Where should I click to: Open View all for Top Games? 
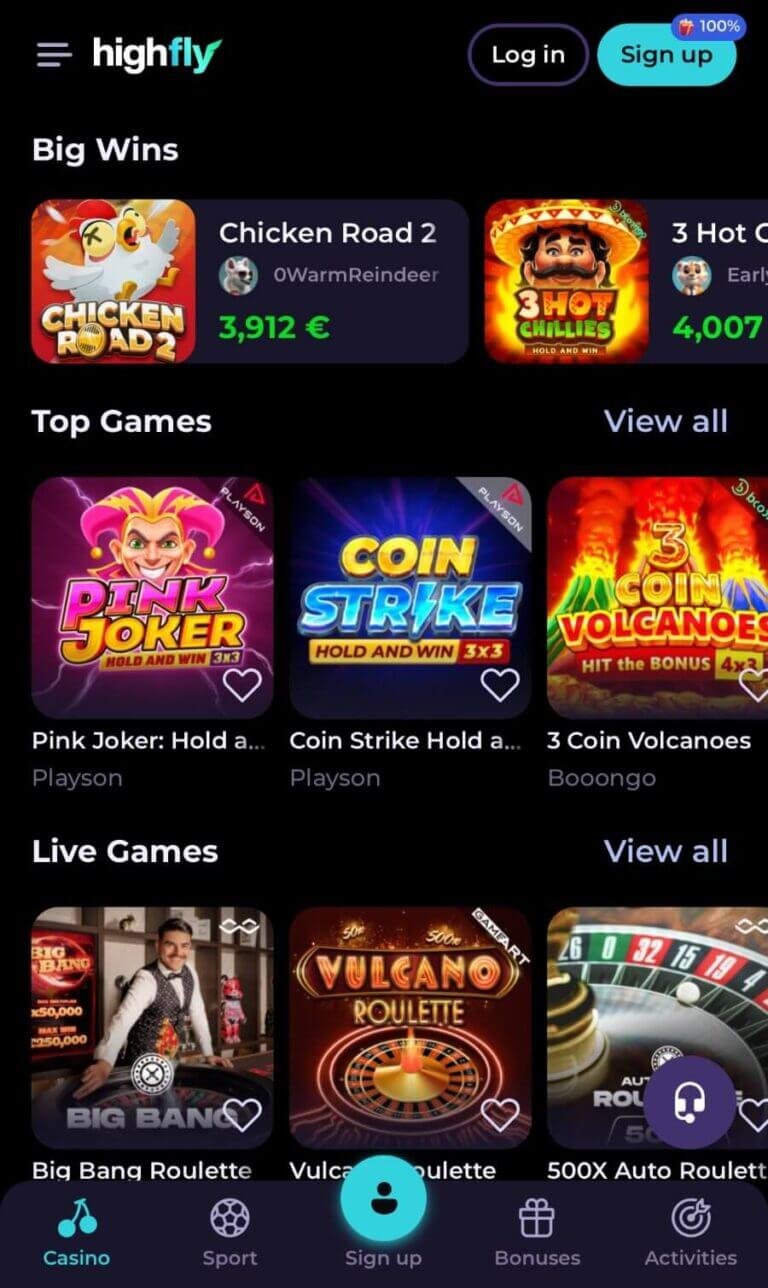click(666, 421)
